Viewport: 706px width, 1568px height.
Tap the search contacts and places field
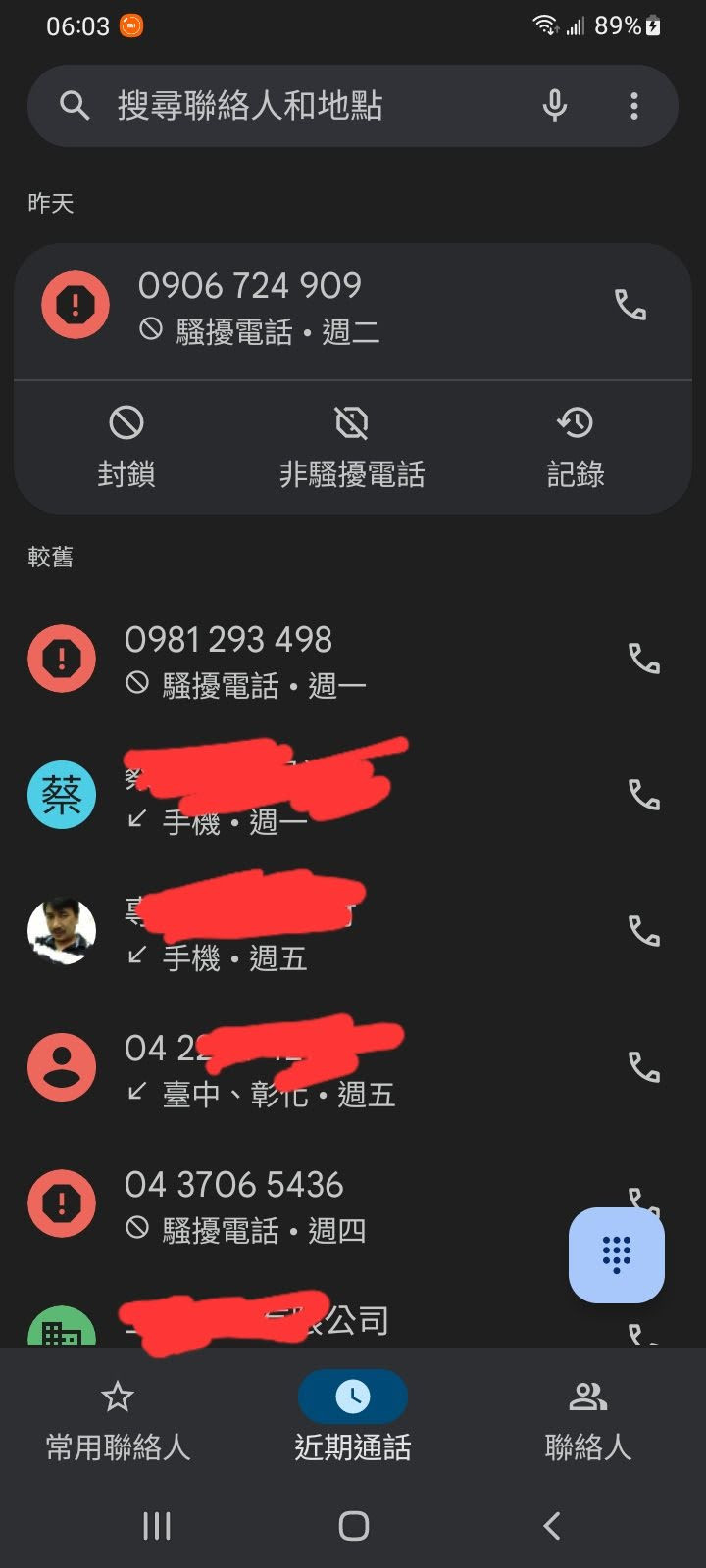(x=294, y=106)
